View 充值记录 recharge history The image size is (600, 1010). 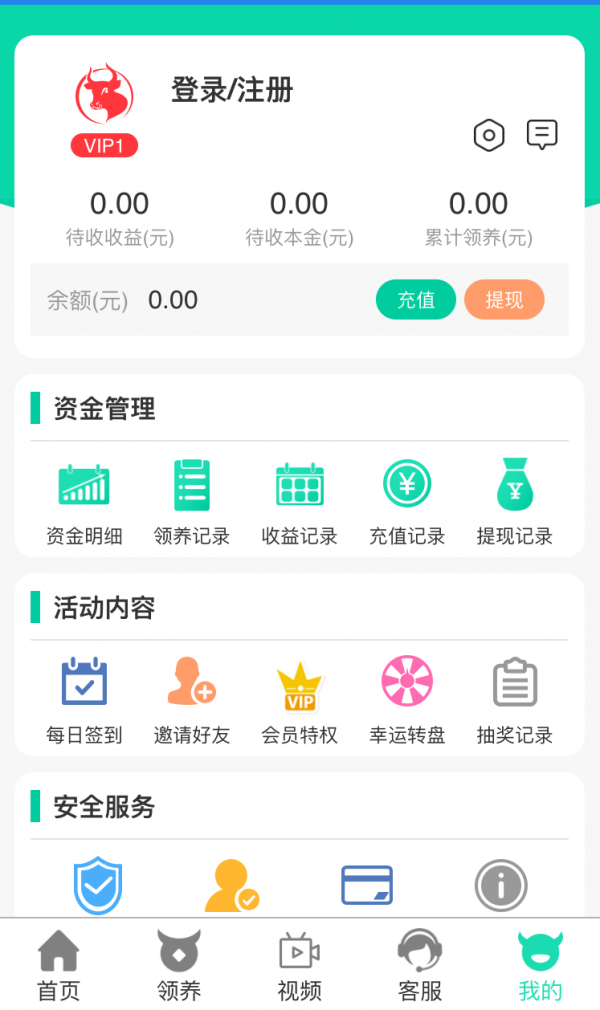point(407,501)
